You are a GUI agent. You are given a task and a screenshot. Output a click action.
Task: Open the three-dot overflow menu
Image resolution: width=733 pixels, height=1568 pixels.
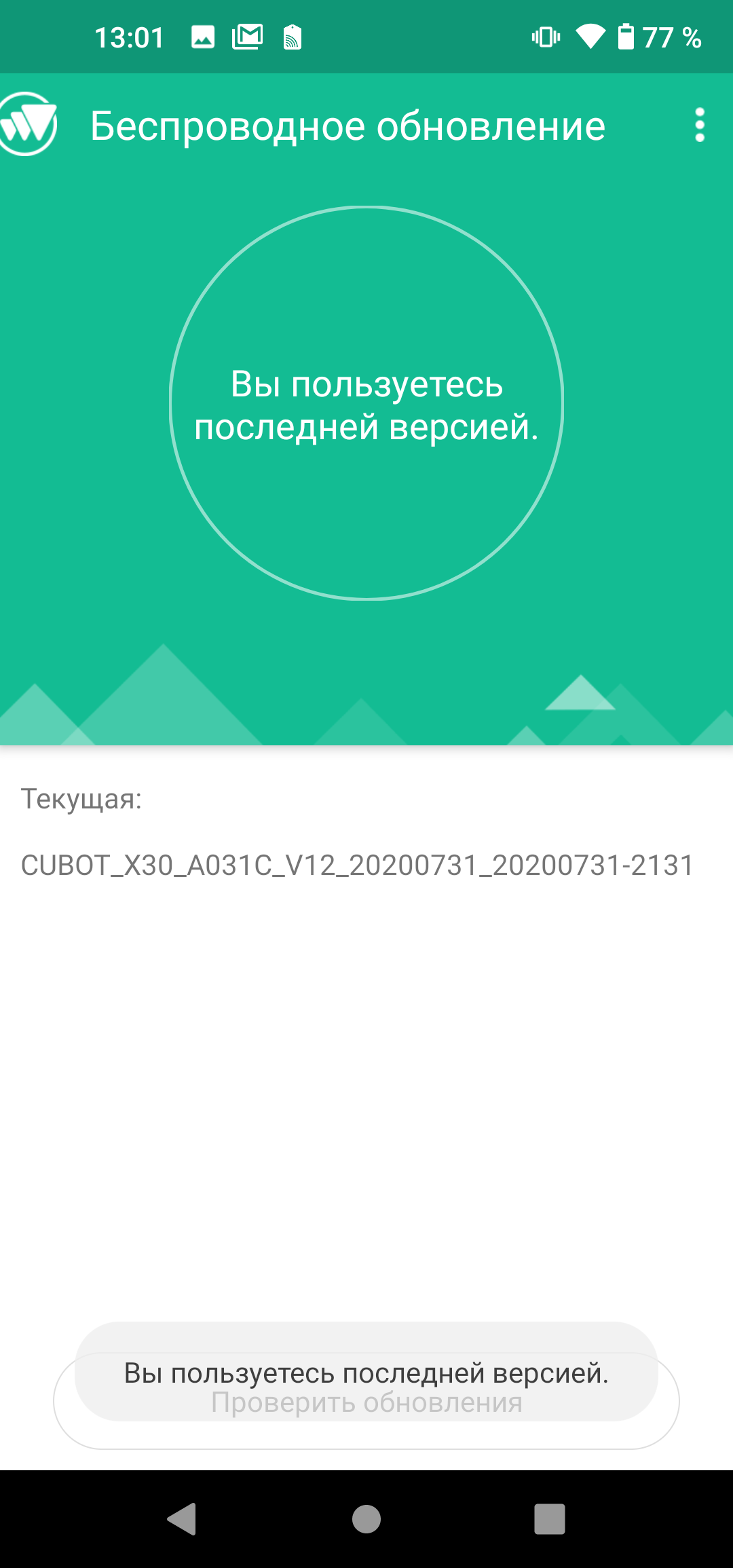point(700,126)
